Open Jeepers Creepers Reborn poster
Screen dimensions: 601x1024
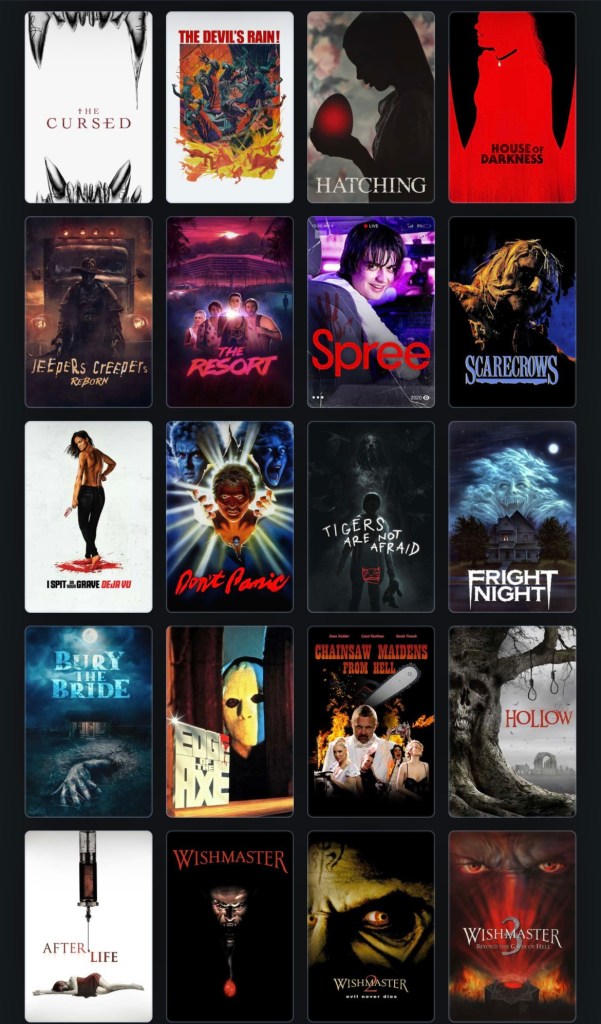[88, 312]
